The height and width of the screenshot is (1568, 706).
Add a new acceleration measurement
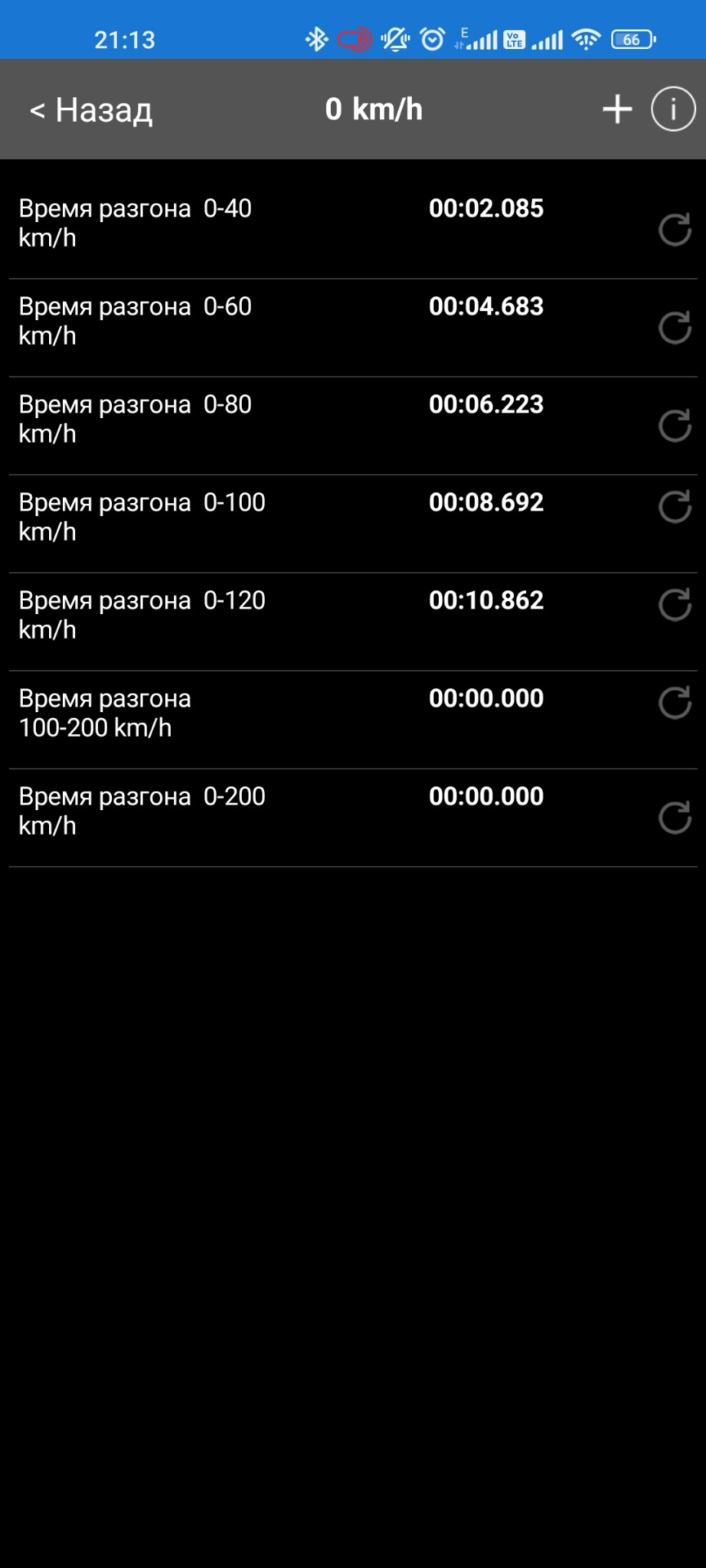(x=617, y=109)
